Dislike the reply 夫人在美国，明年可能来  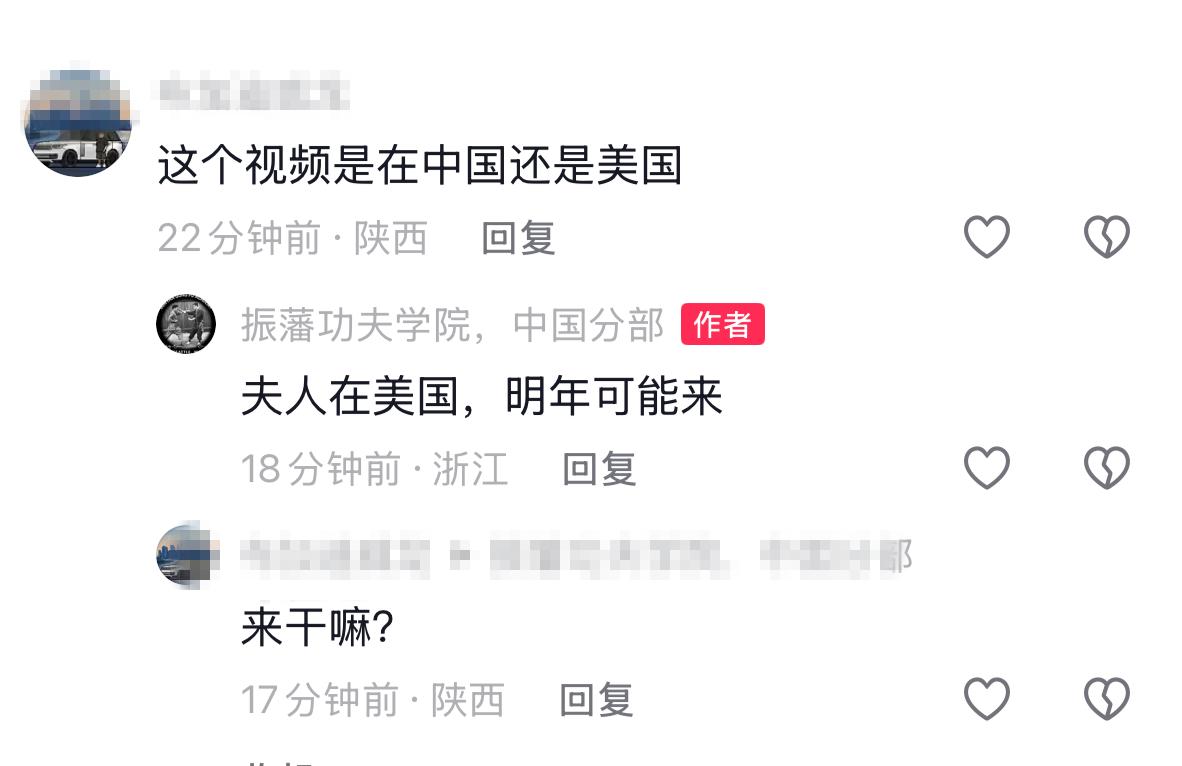pos(1107,468)
